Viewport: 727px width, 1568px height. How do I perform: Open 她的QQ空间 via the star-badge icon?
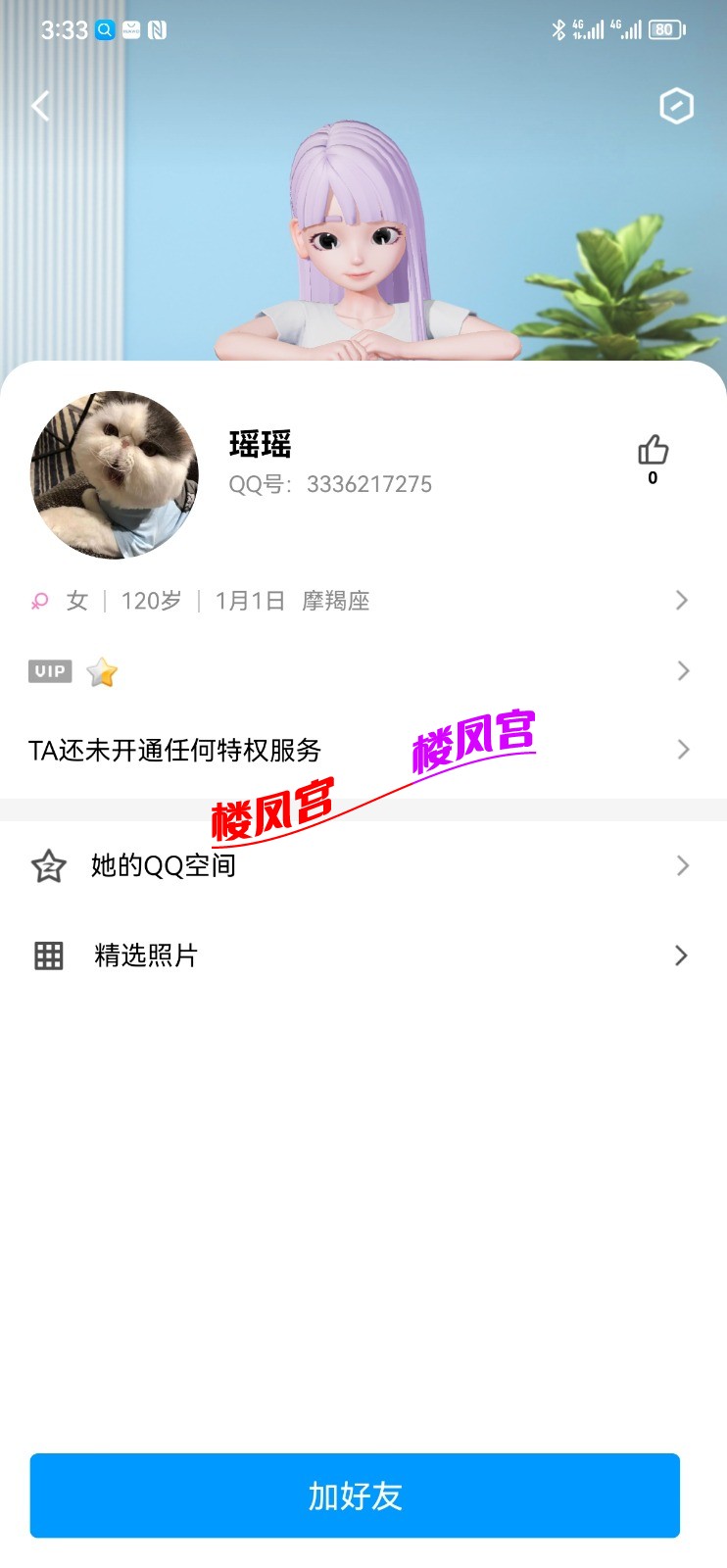tap(46, 865)
